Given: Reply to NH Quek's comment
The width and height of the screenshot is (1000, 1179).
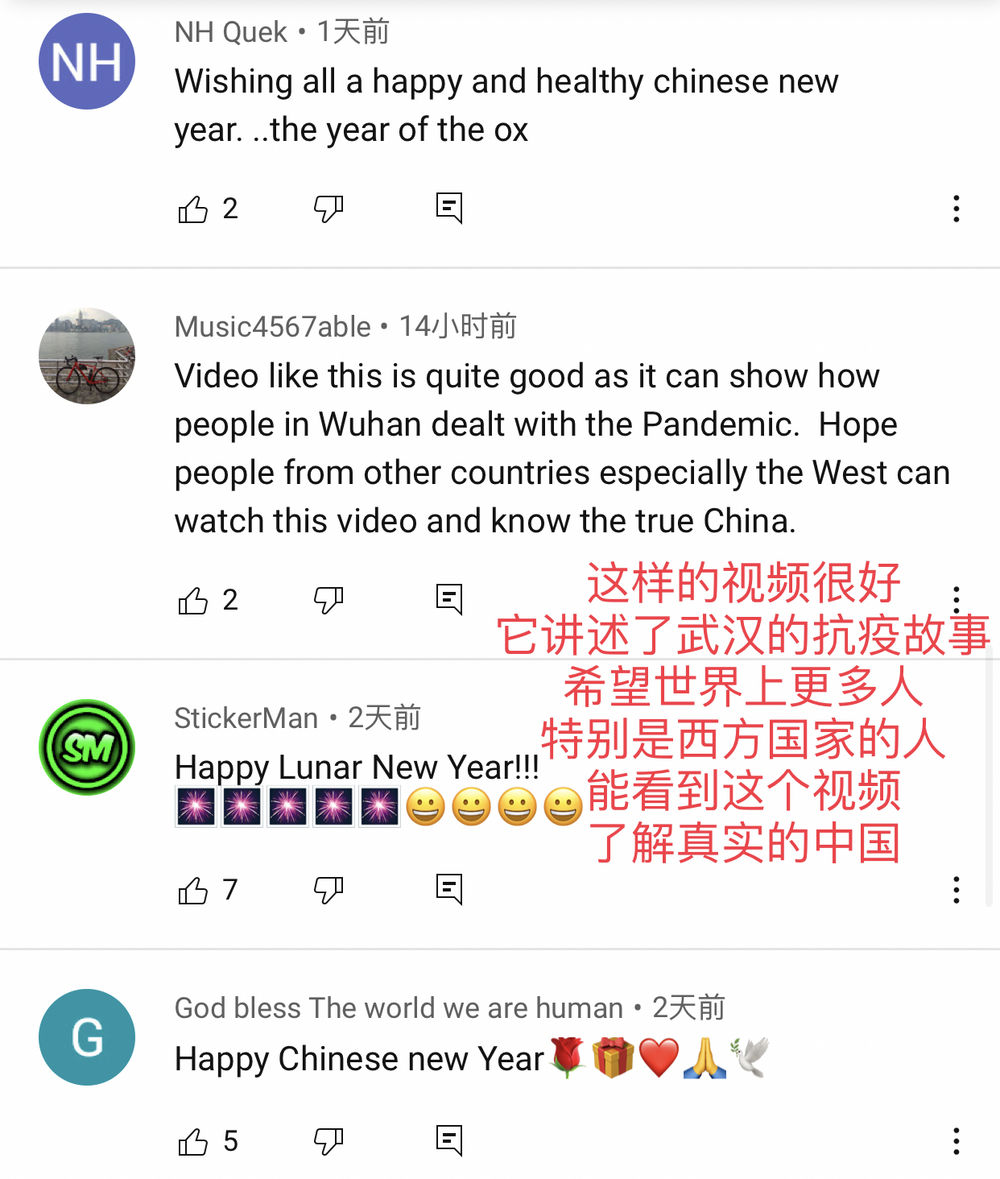Looking at the screenshot, I should pos(450,208).
